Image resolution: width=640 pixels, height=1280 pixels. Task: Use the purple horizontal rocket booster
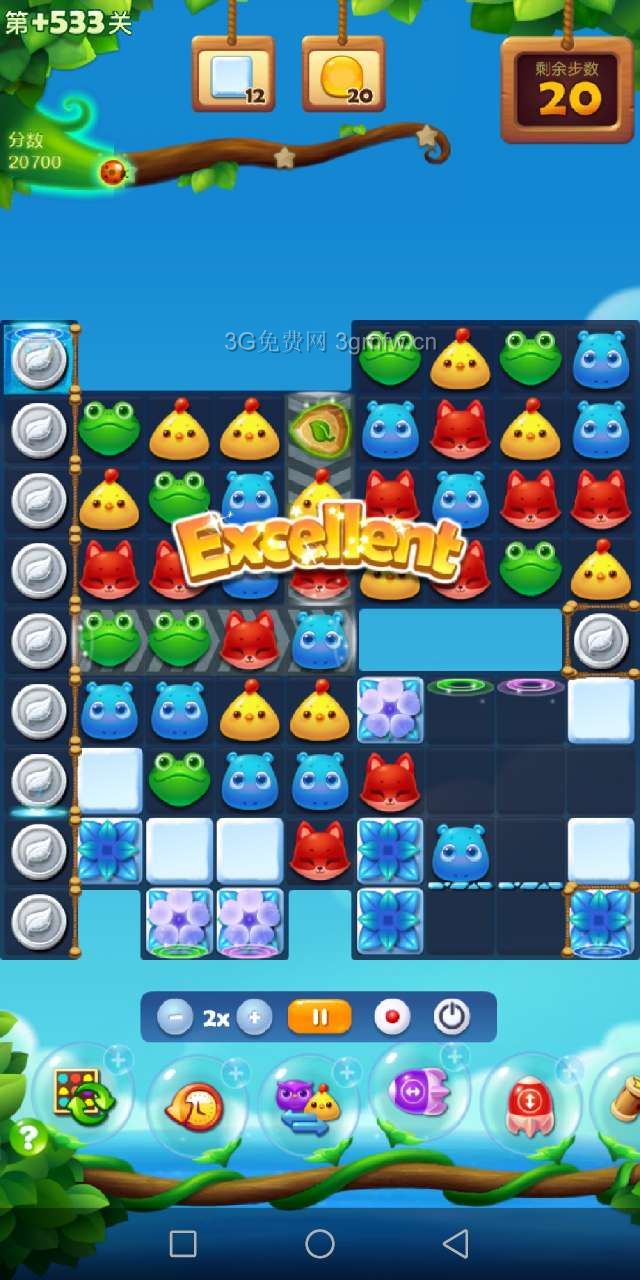(x=418, y=1092)
